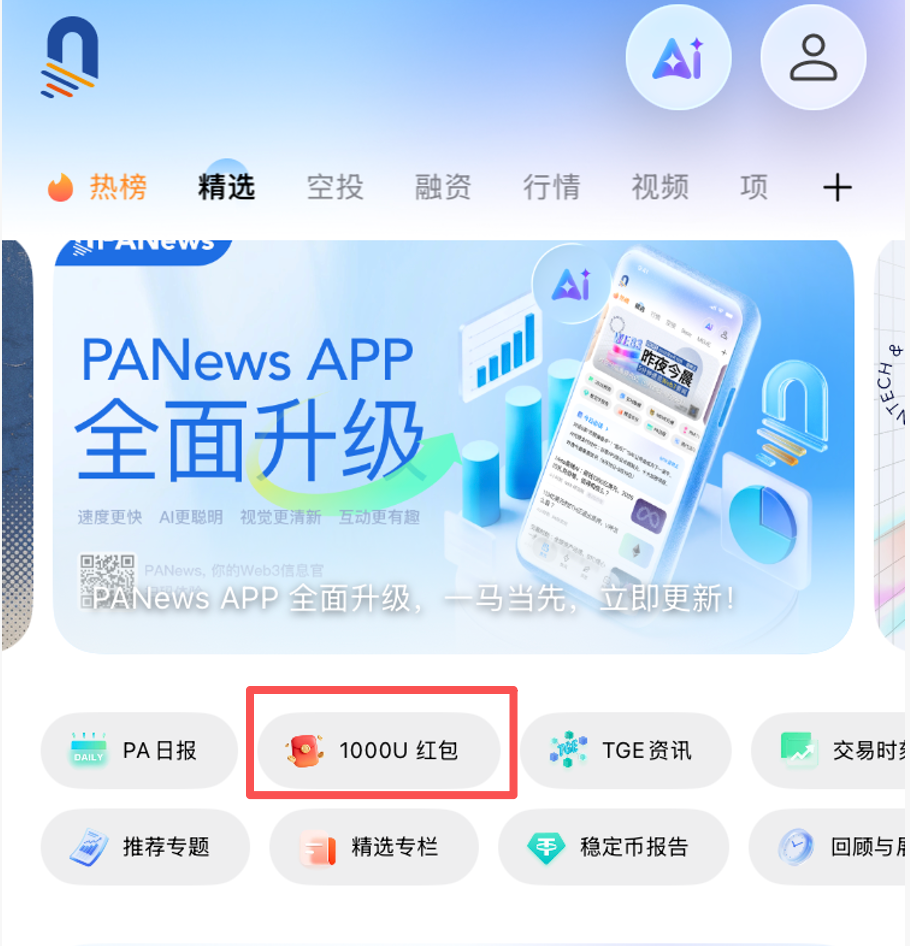The image size is (910, 946).
Task: Open the TGE资讯 chip
Action: coord(625,750)
